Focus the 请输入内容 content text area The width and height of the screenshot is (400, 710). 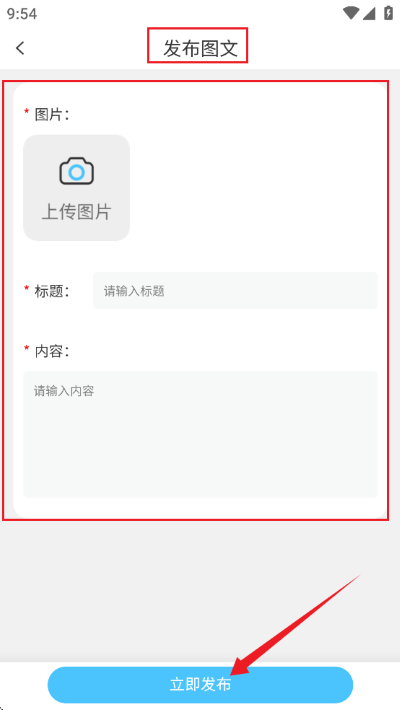(x=200, y=435)
